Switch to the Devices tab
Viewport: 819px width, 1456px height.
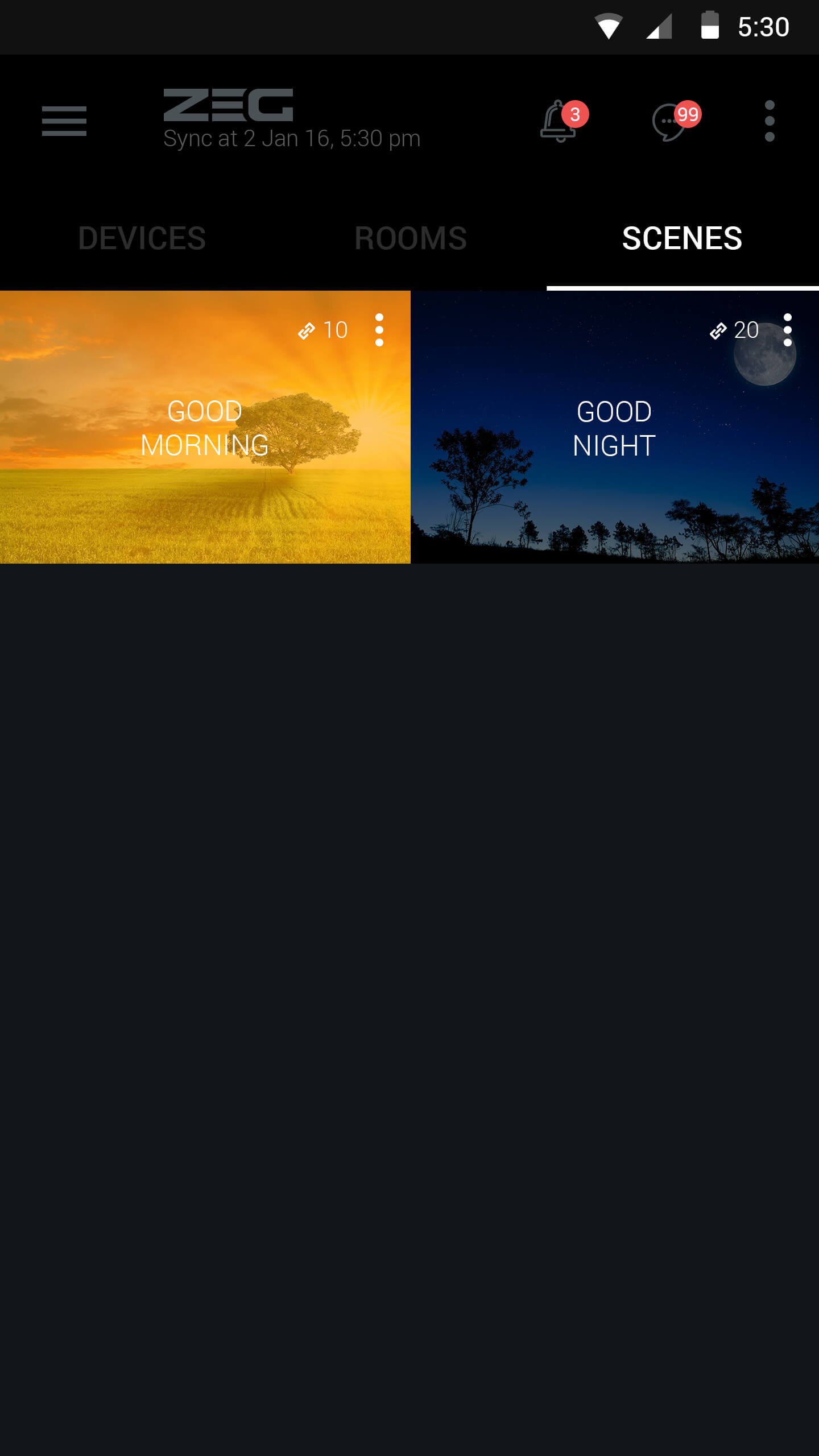click(142, 238)
